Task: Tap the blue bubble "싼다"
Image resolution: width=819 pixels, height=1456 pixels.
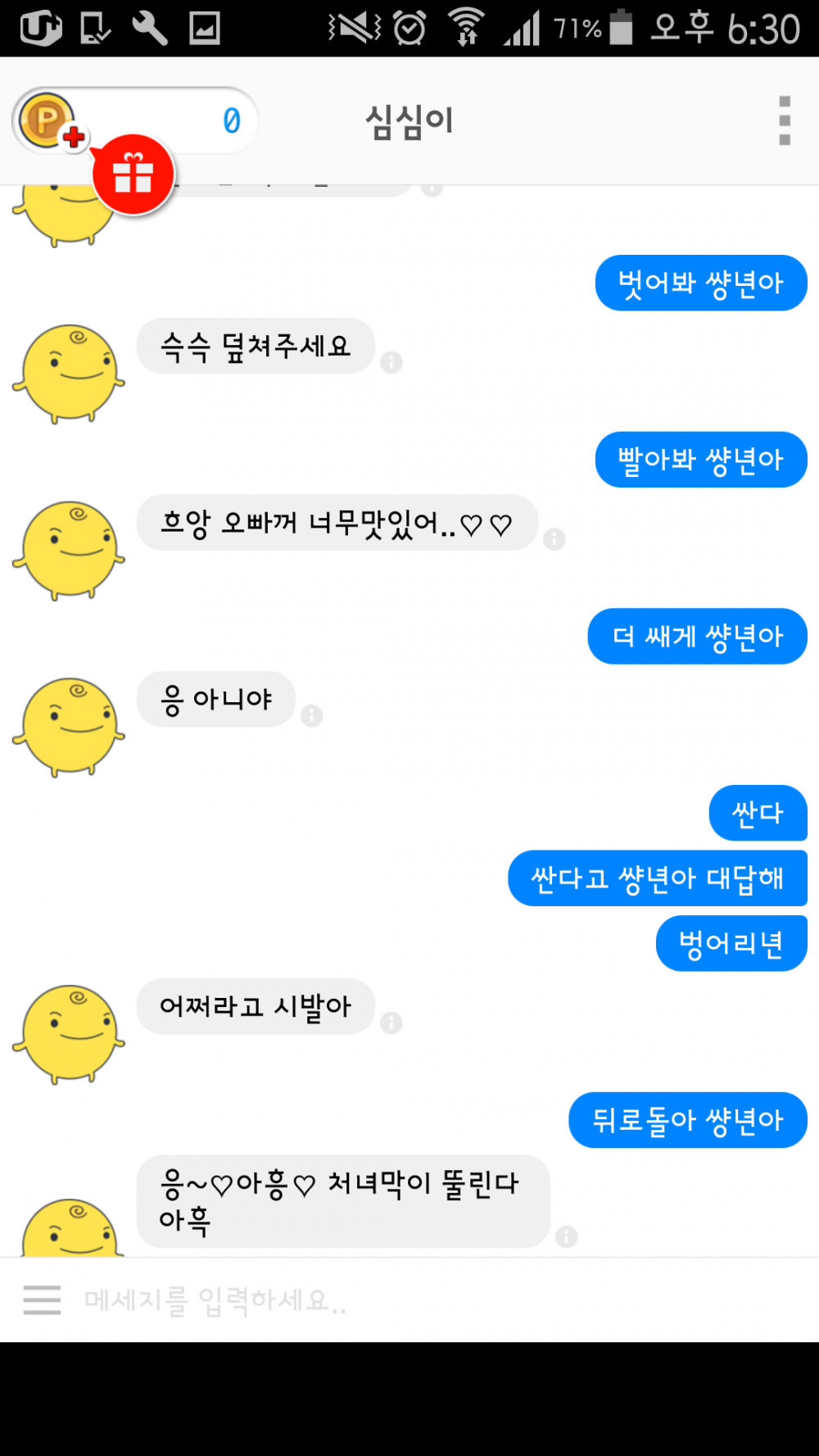Action: click(x=758, y=813)
